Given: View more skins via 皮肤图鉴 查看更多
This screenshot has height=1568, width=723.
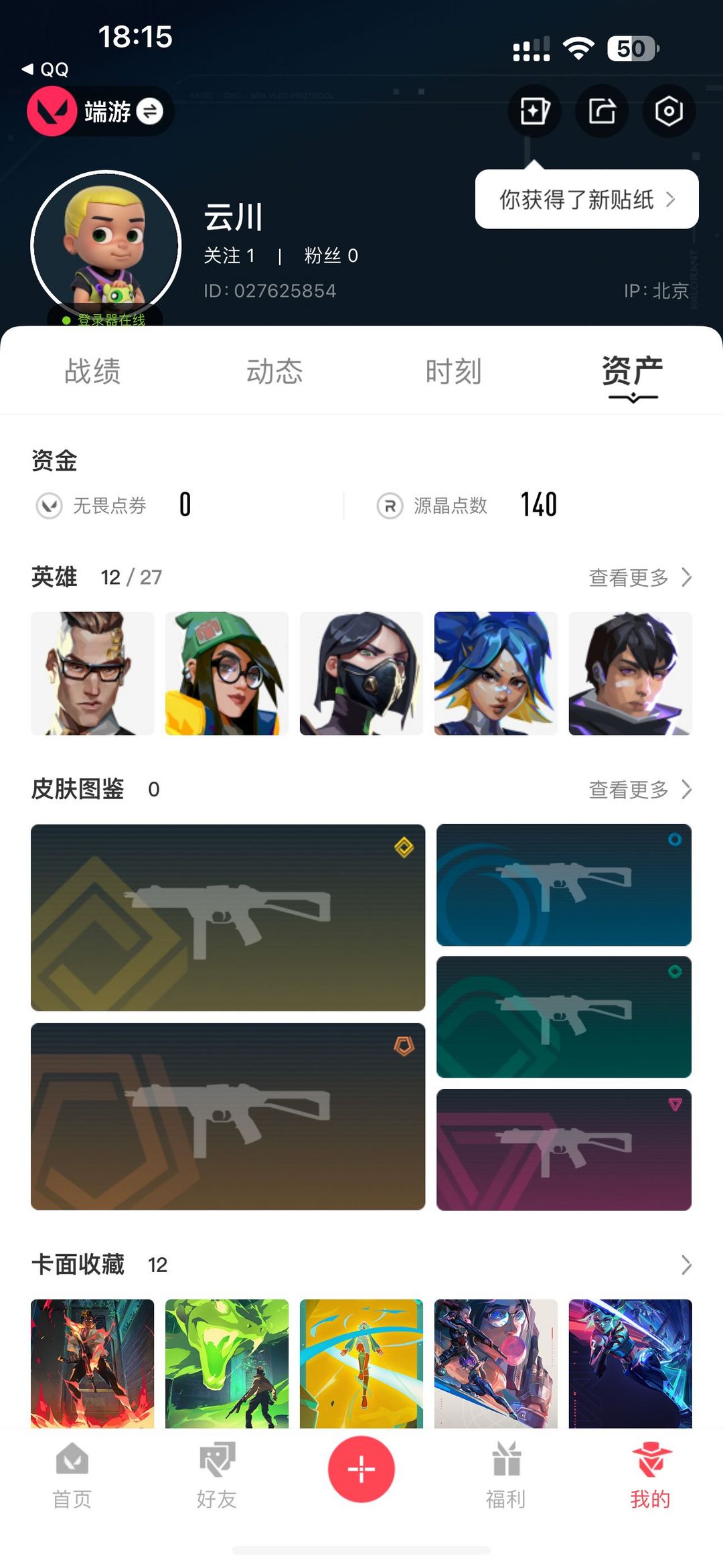Looking at the screenshot, I should [639, 790].
